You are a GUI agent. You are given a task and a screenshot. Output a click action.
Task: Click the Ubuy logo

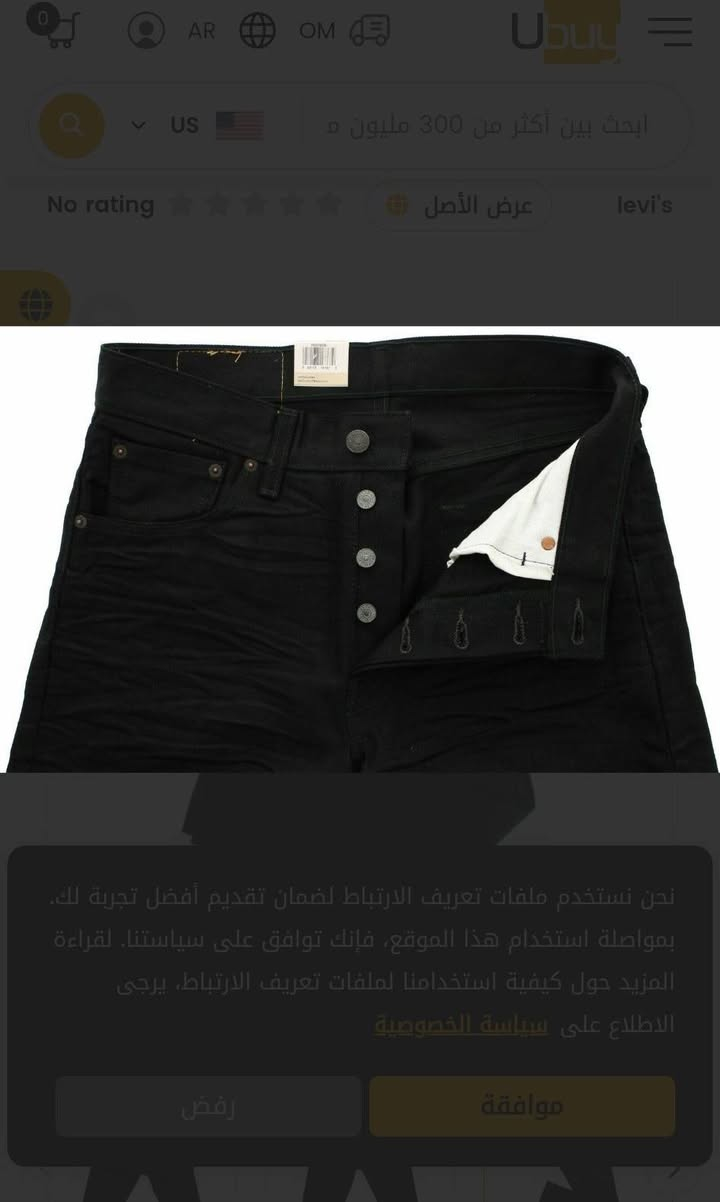point(565,32)
